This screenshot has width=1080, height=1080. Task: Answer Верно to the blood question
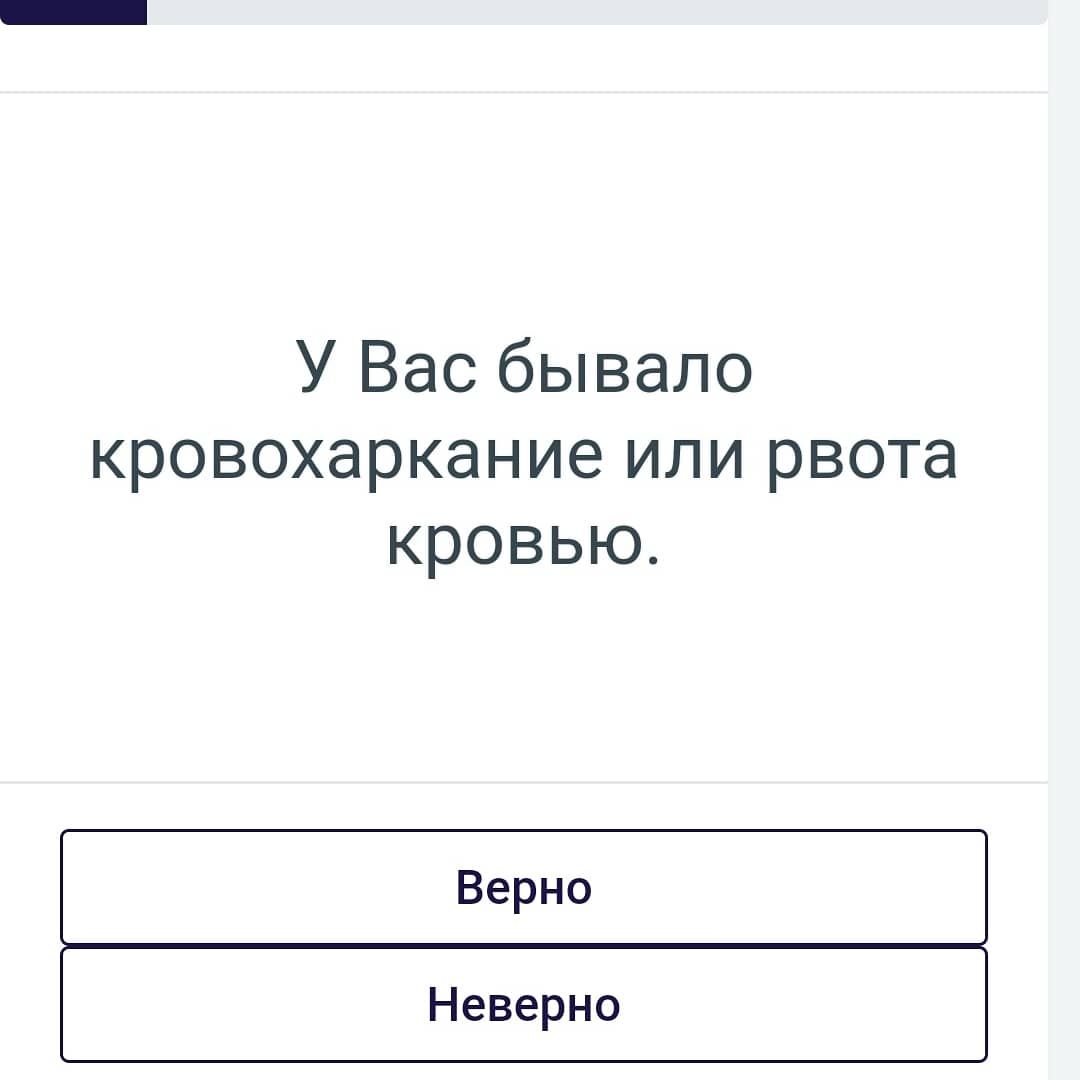523,887
